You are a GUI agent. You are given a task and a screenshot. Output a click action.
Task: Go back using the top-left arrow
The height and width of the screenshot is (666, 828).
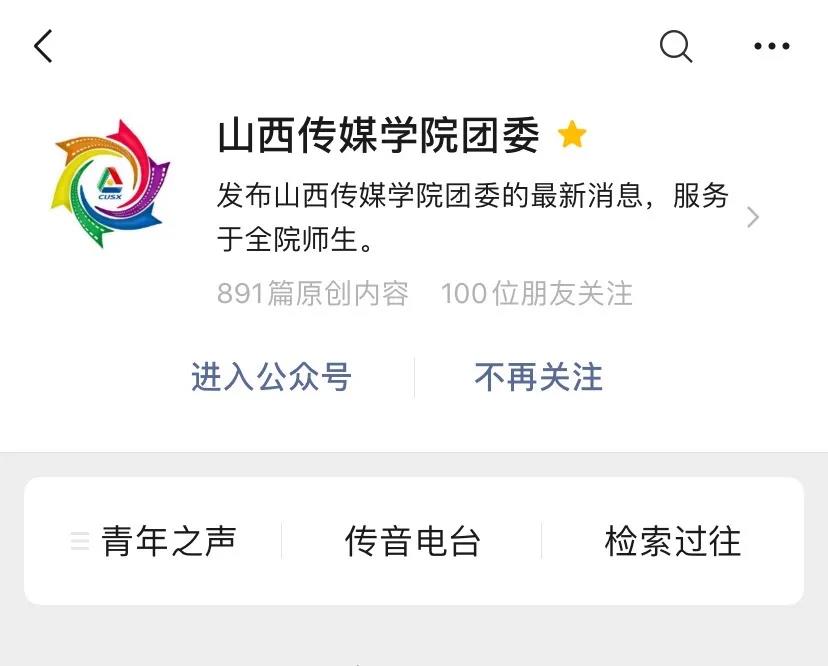pos(43,46)
